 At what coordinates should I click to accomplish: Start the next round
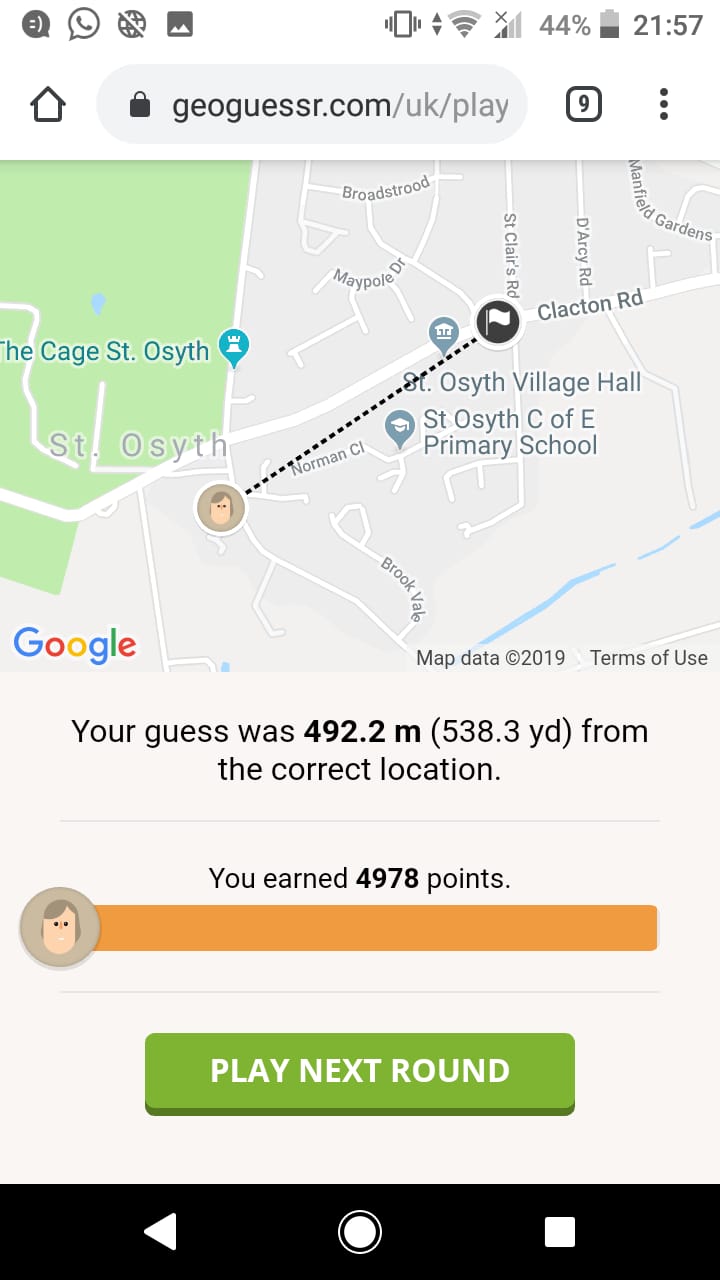click(x=360, y=1071)
